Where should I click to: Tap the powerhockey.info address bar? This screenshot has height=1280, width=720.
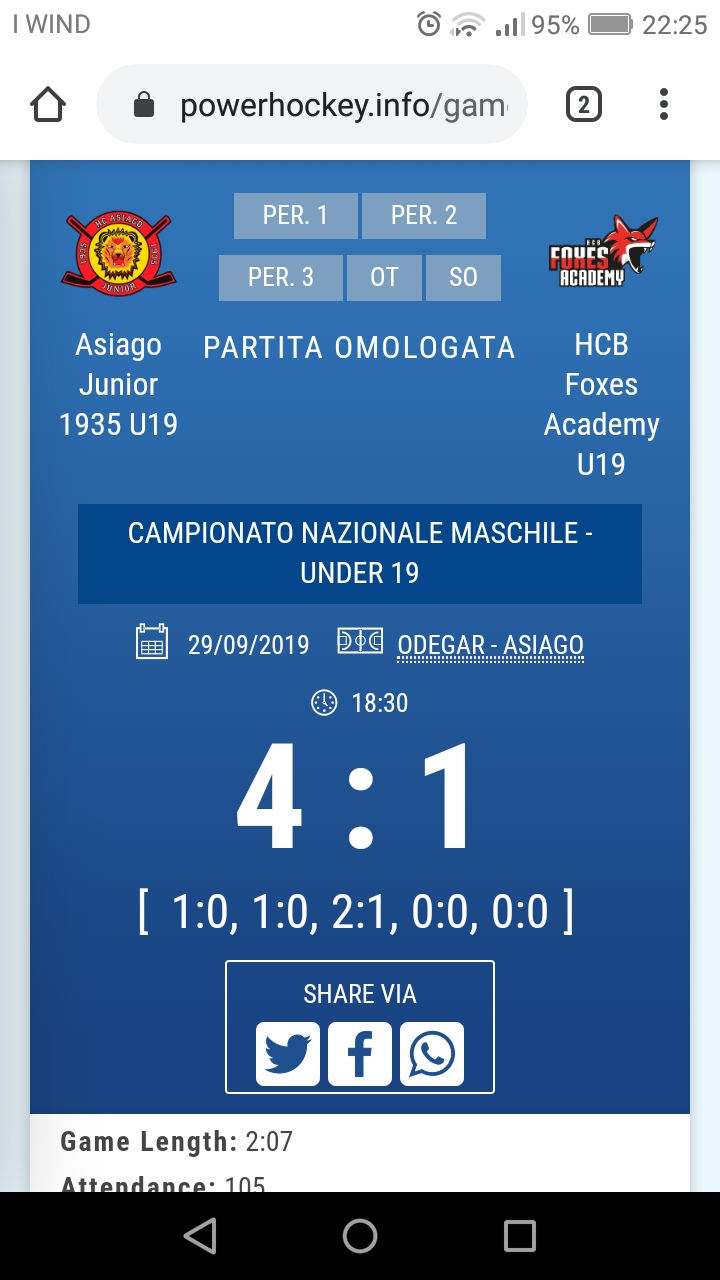coord(312,105)
